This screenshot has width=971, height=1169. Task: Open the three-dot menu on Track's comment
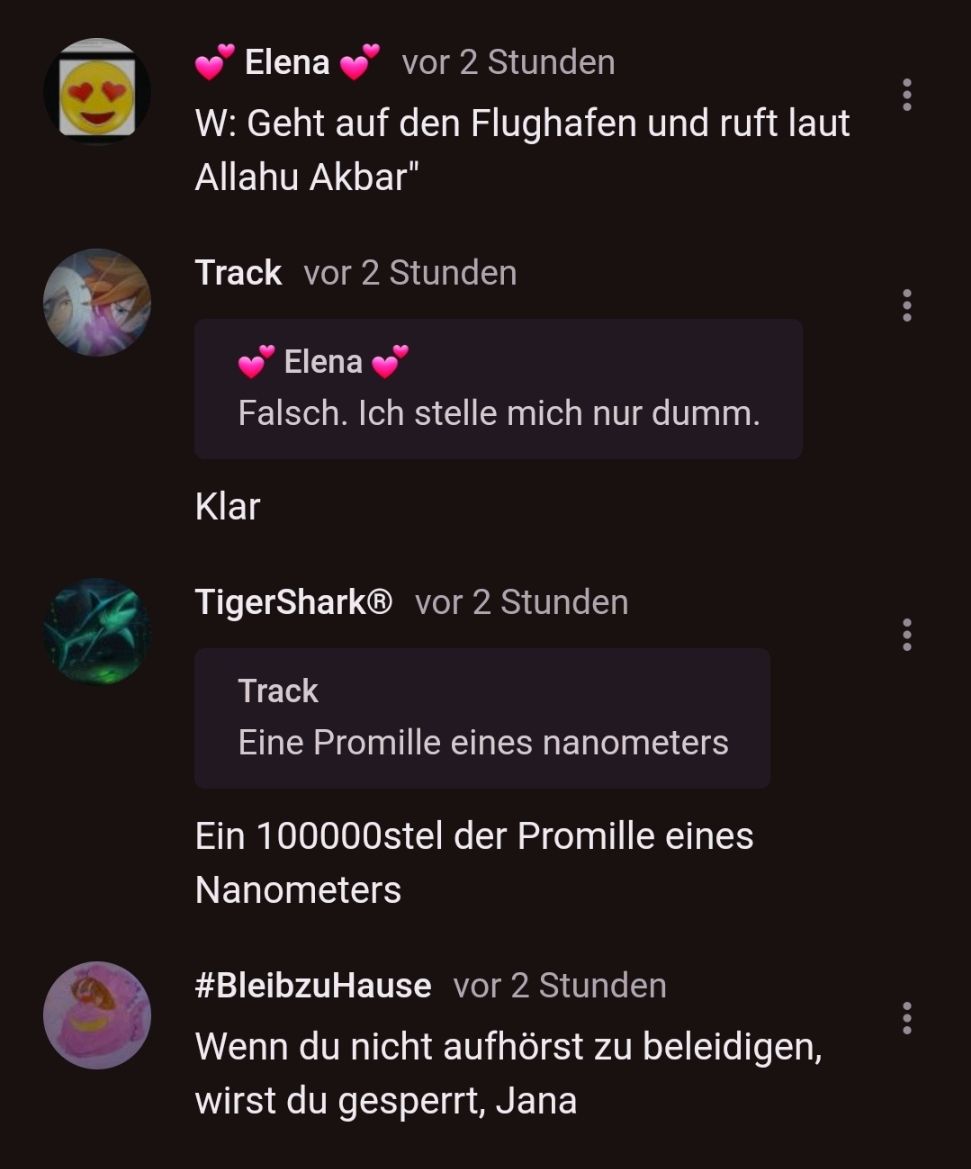(906, 305)
